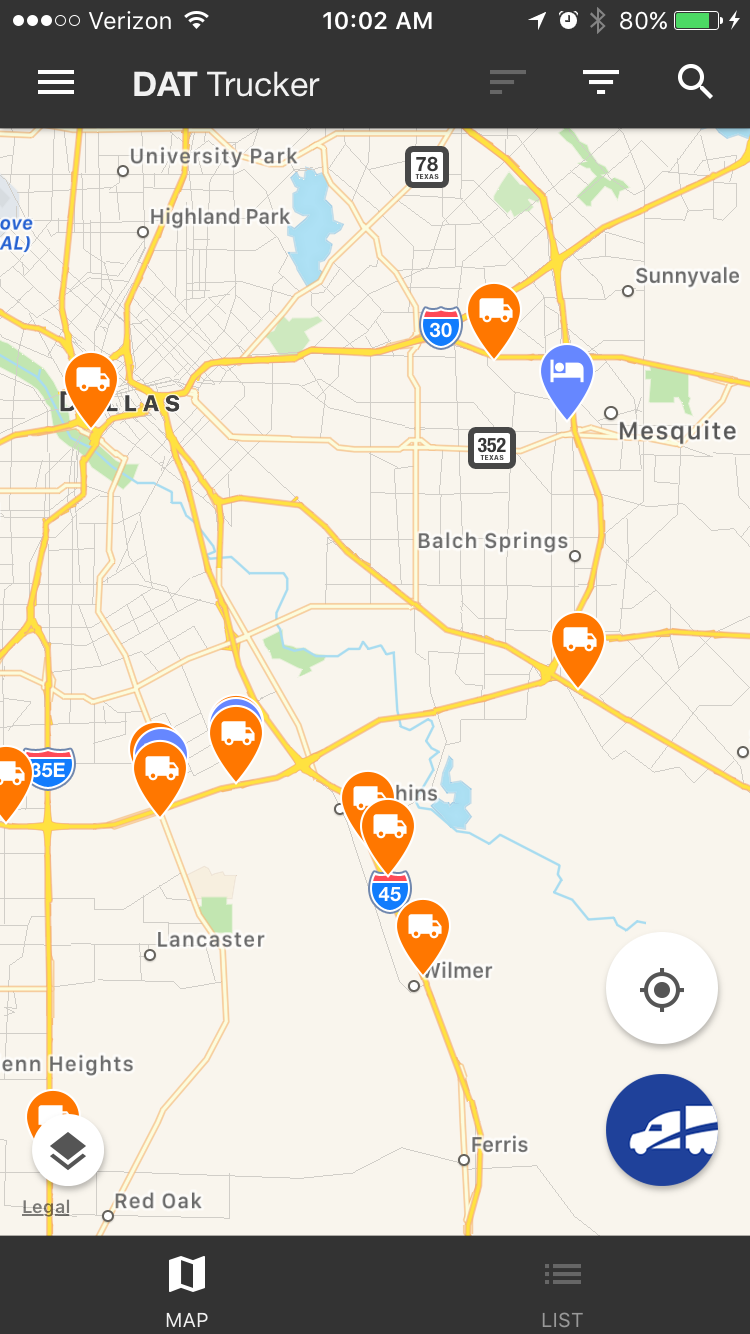This screenshot has width=750, height=1334.
Task: Open the search function
Action: click(694, 82)
